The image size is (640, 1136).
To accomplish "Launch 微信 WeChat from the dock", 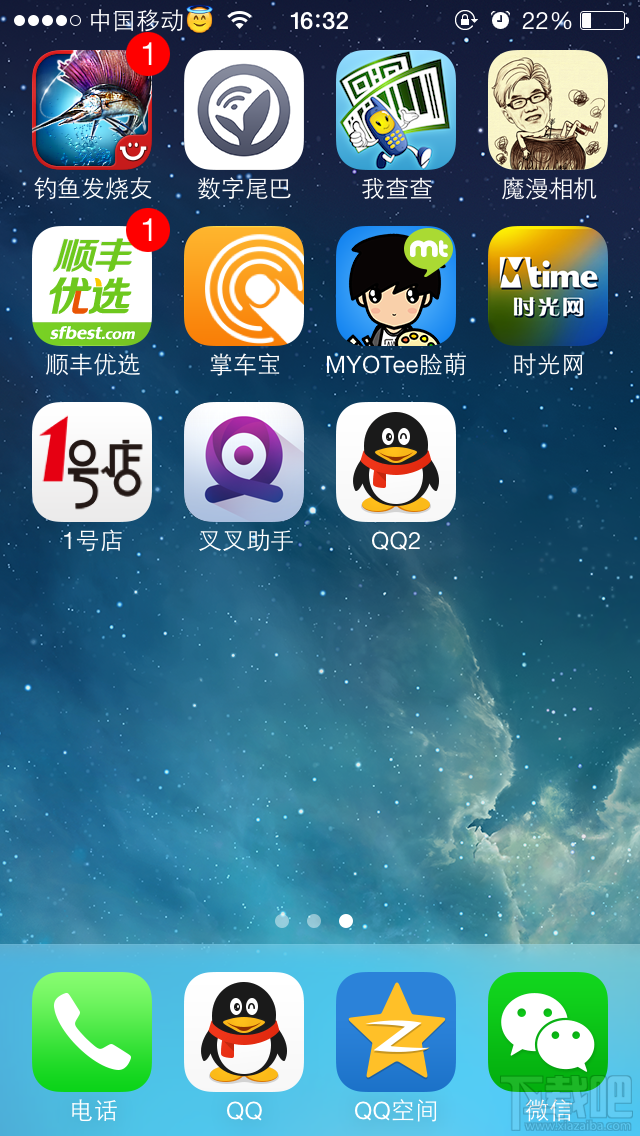I will pos(548,1032).
